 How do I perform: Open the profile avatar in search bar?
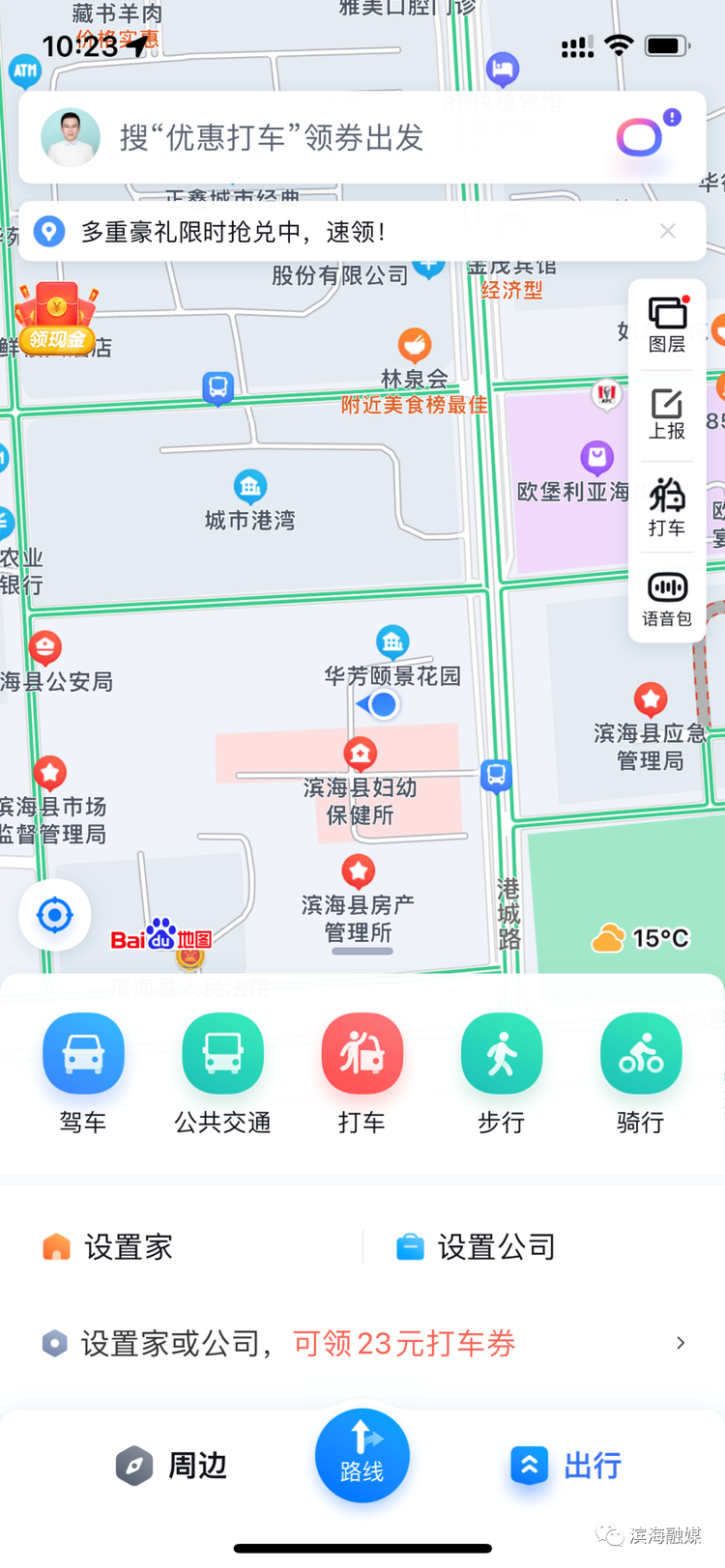[x=71, y=137]
